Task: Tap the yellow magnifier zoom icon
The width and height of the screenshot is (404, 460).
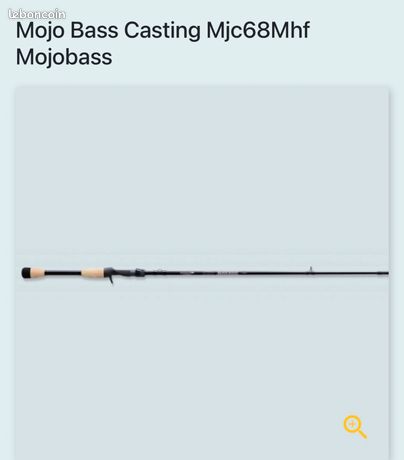Action: coord(355,427)
